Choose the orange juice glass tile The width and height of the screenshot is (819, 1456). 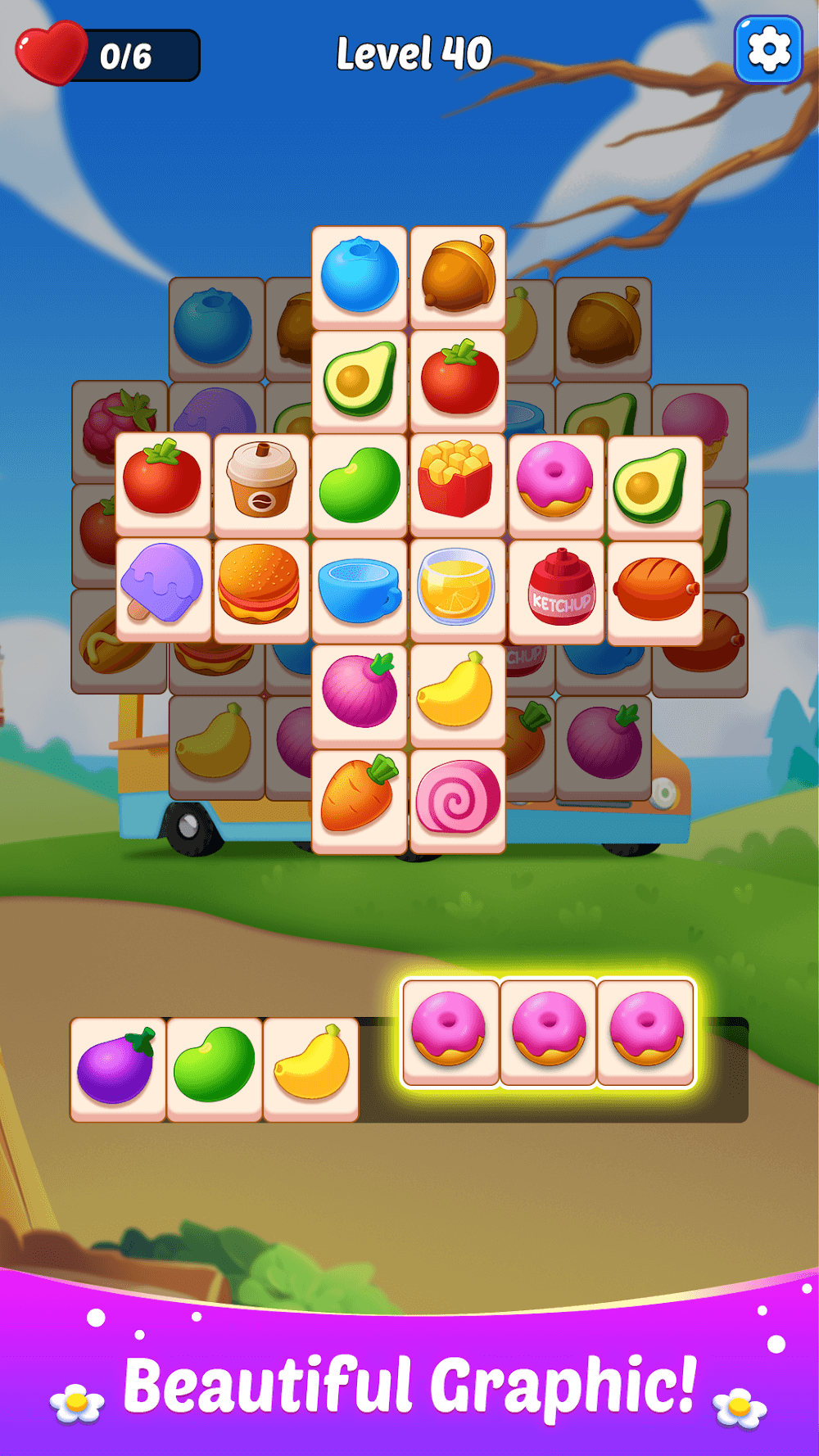point(457,589)
